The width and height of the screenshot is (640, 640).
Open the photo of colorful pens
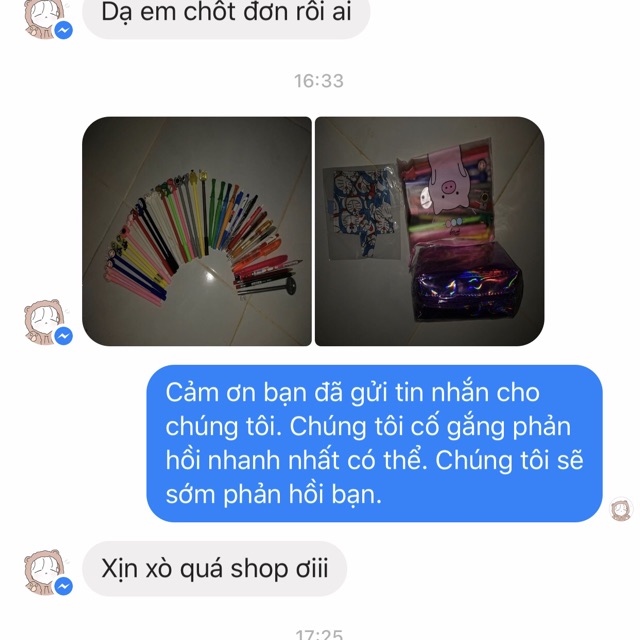pos(196,231)
